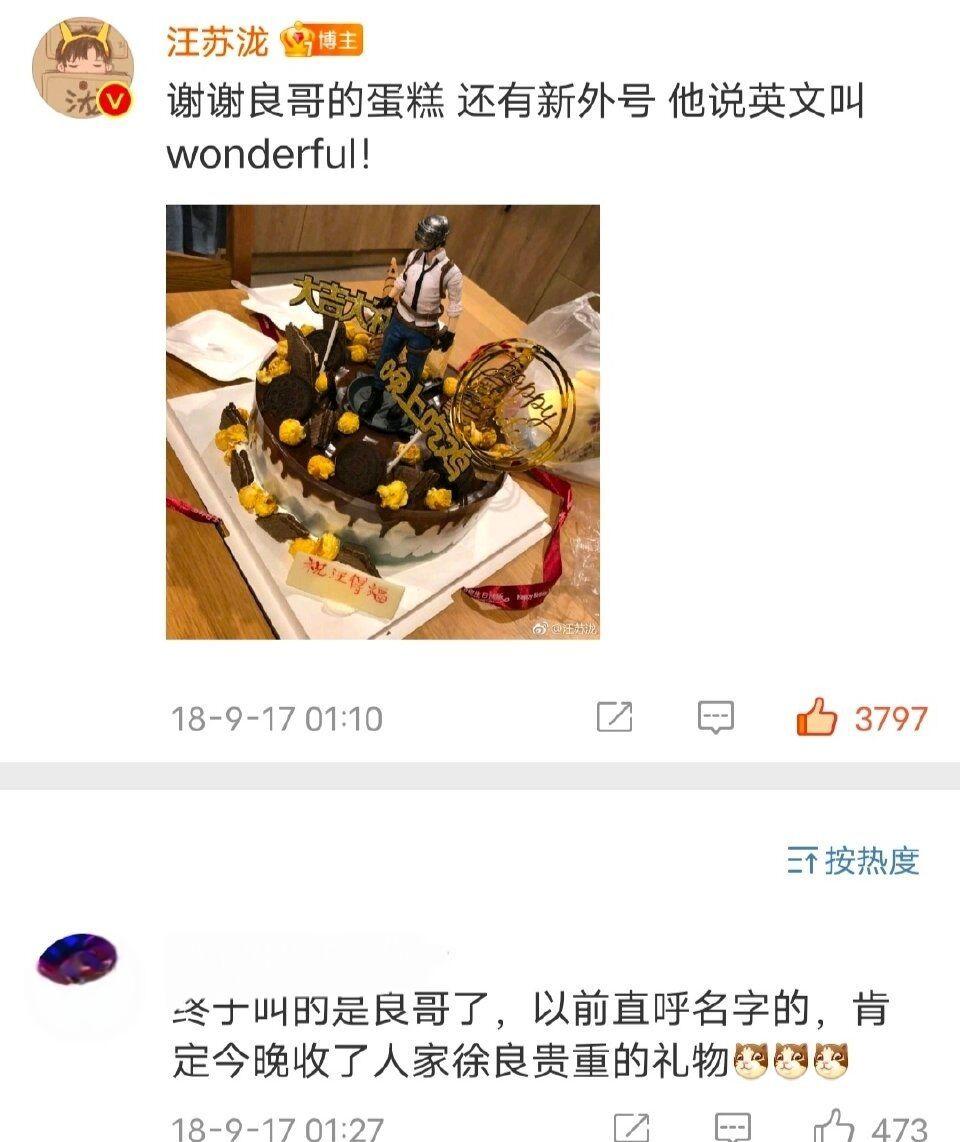Open the cake photo in the post
Screen dimensions: 960x1142
coord(383,422)
